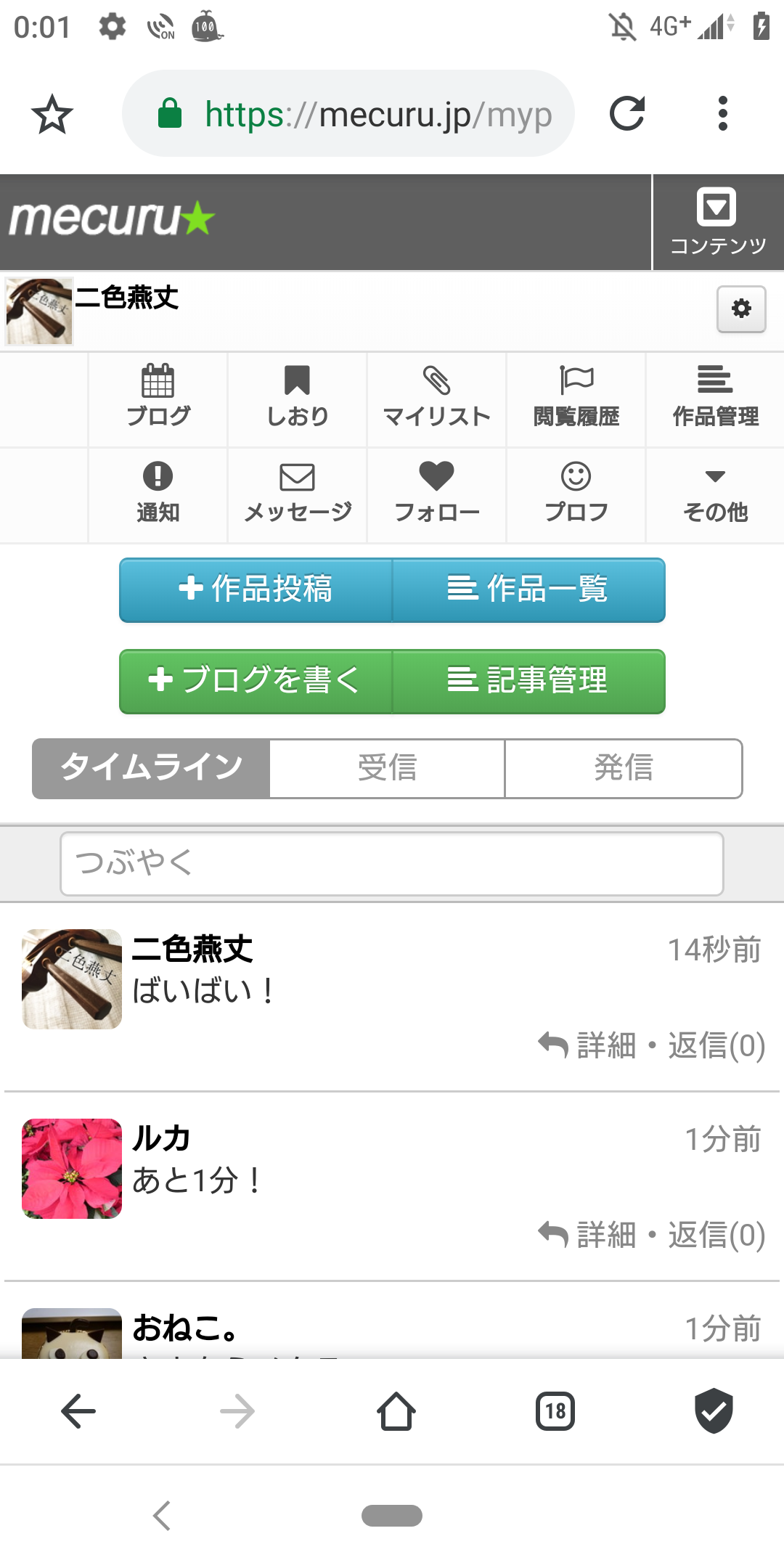Expand the その他 menu
784x1568 pixels.
(715, 494)
